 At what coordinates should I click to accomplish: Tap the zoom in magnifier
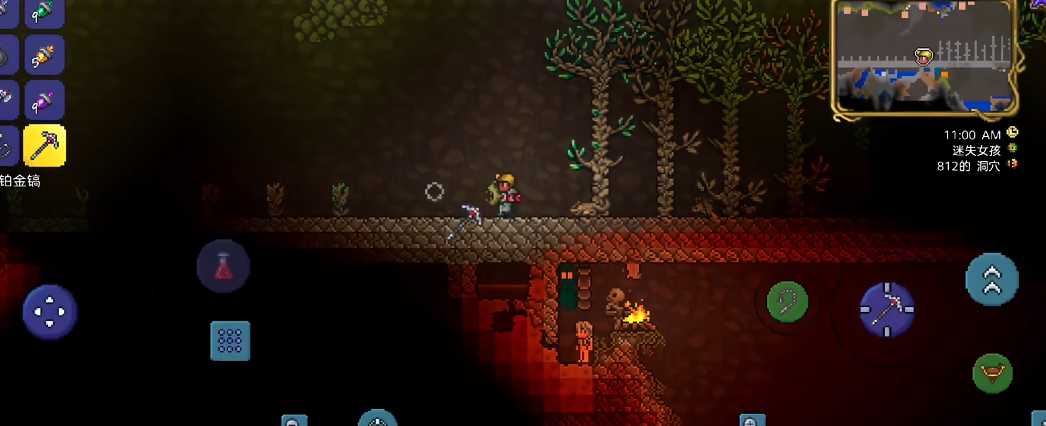click(x=752, y=421)
